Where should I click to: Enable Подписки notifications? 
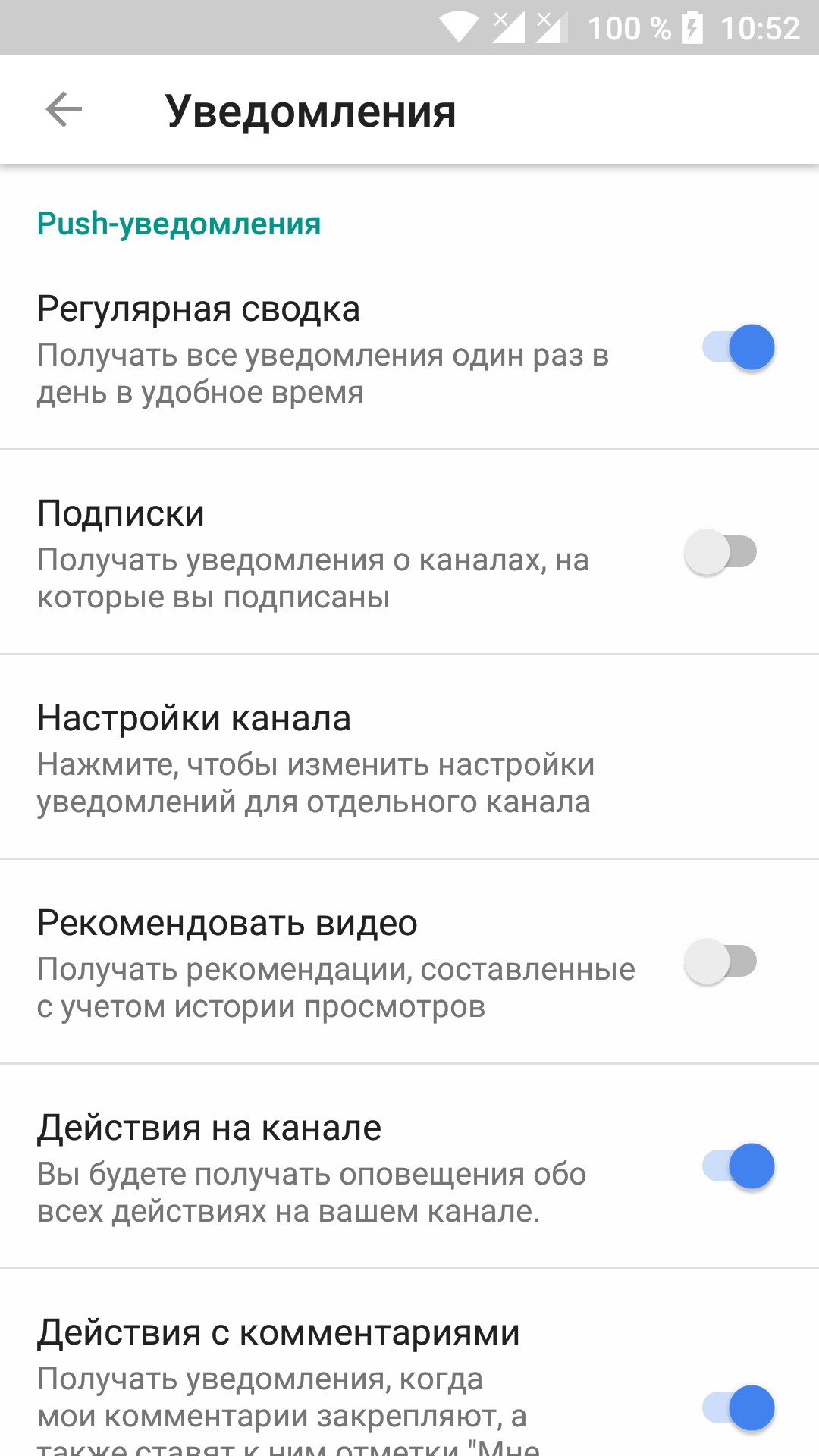(x=720, y=552)
